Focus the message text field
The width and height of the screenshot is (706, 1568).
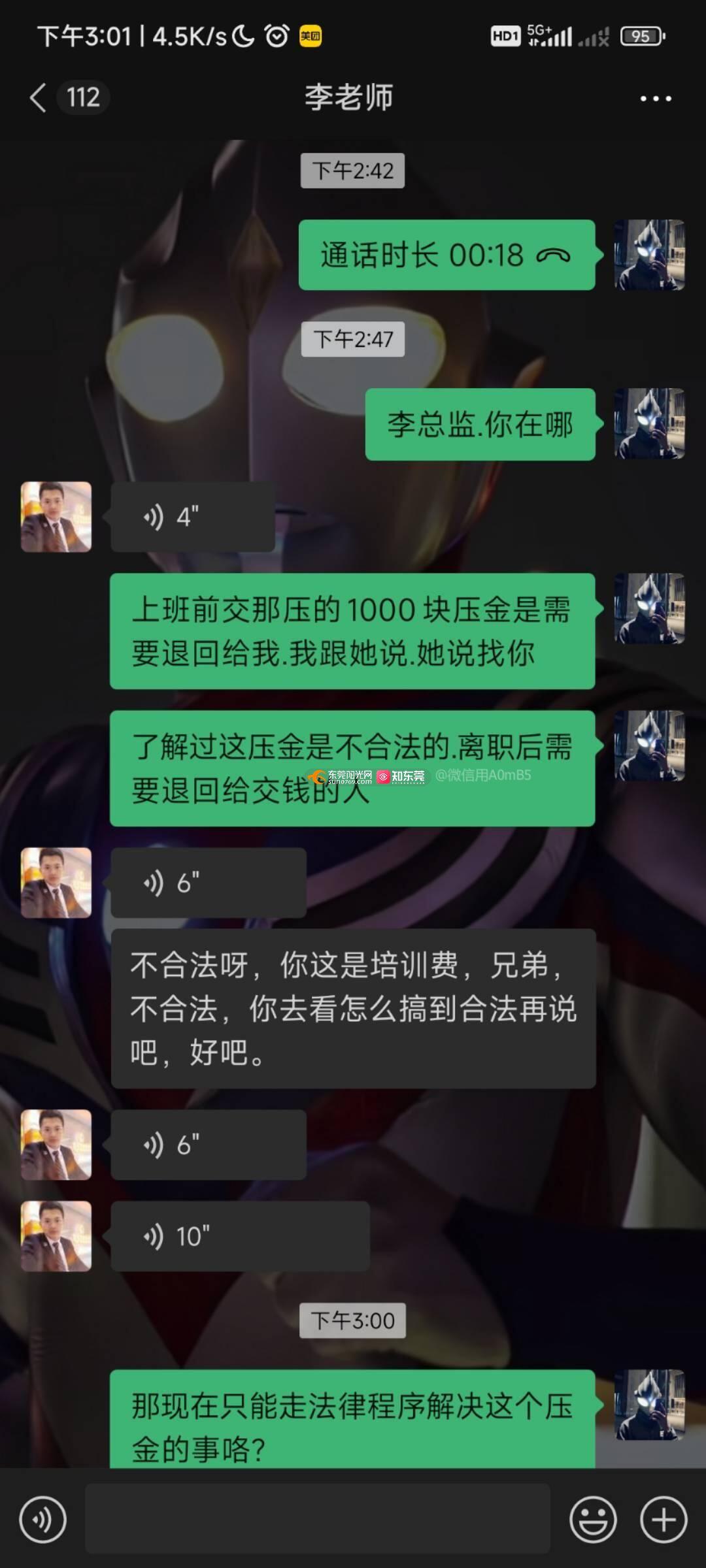click(x=318, y=1518)
